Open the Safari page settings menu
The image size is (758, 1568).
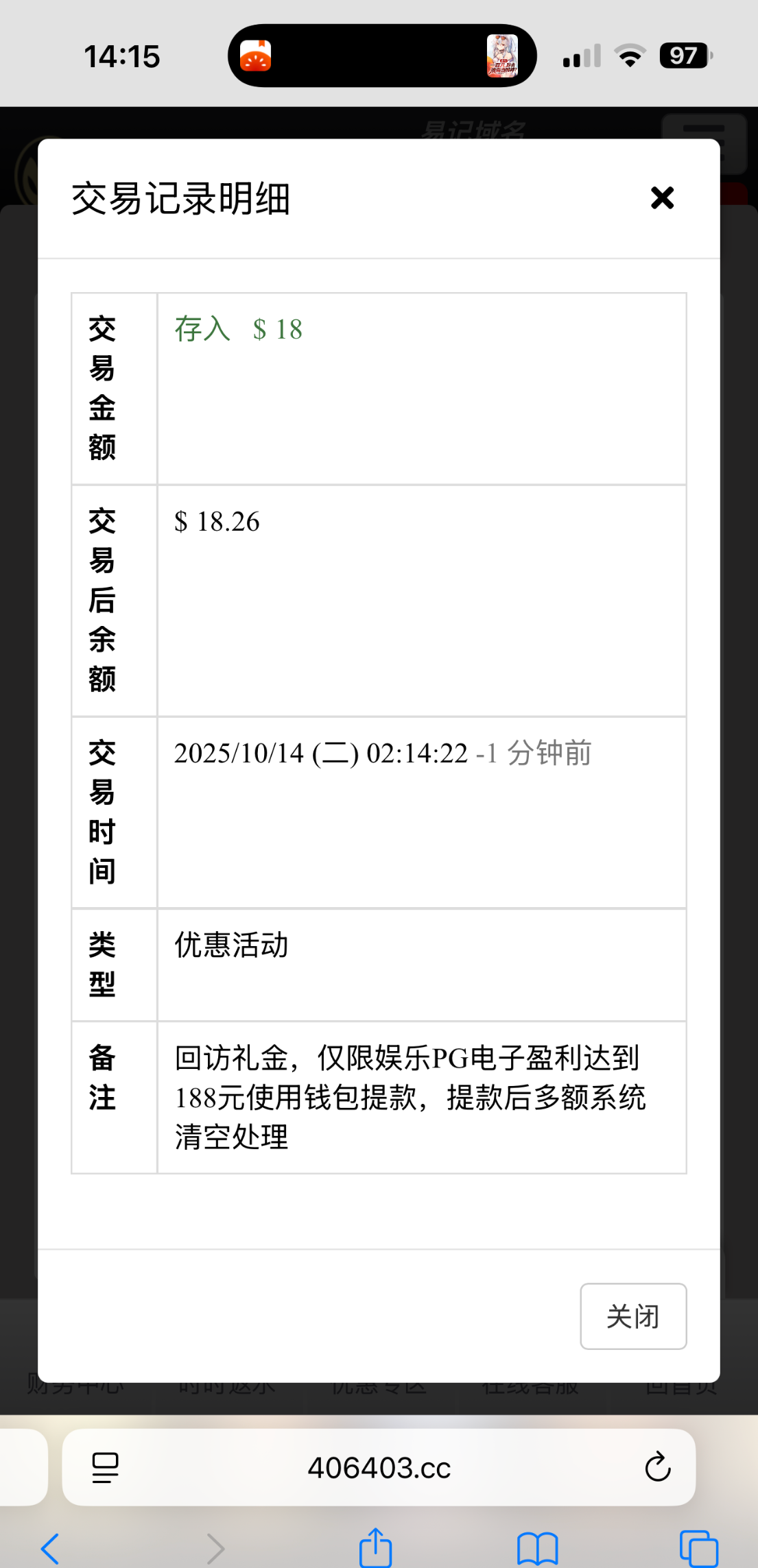[x=105, y=1467]
